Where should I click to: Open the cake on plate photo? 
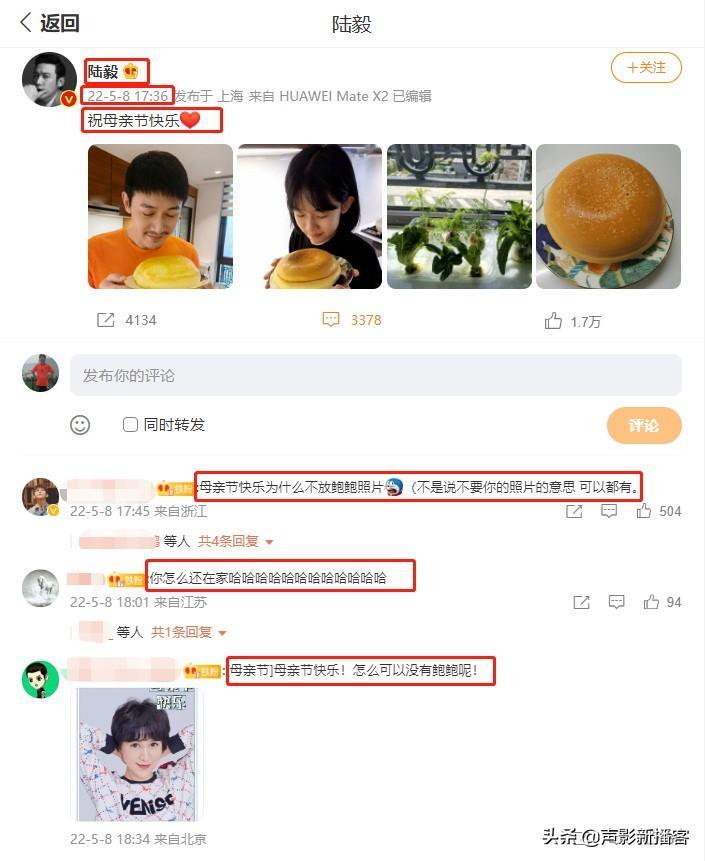pos(608,216)
